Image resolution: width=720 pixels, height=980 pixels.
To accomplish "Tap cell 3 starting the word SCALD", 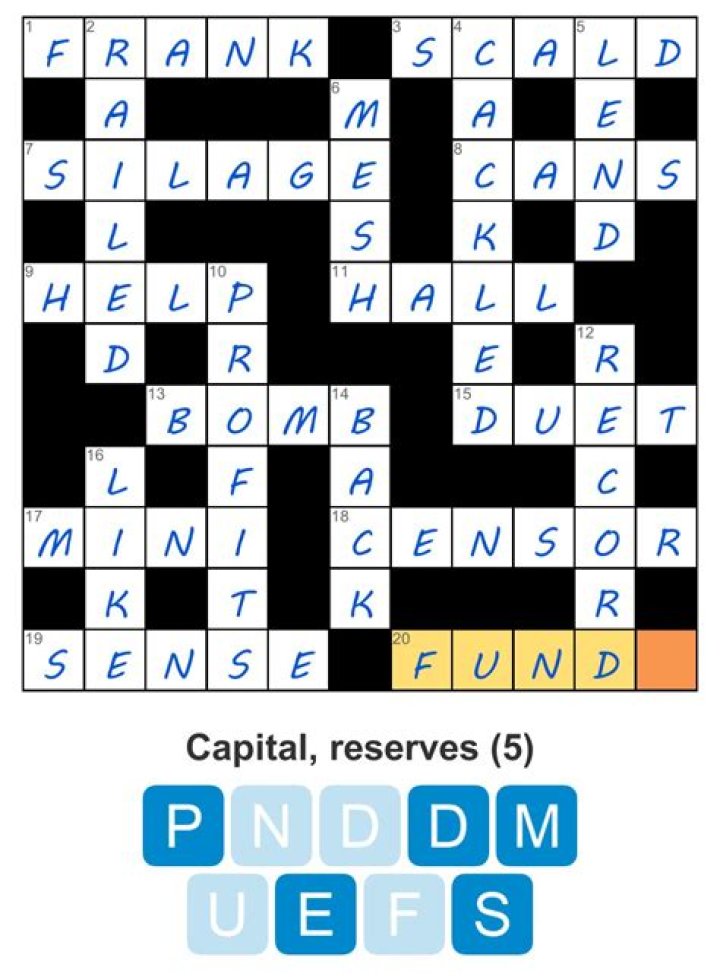I will pyautogui.click(x=421, y=48).
